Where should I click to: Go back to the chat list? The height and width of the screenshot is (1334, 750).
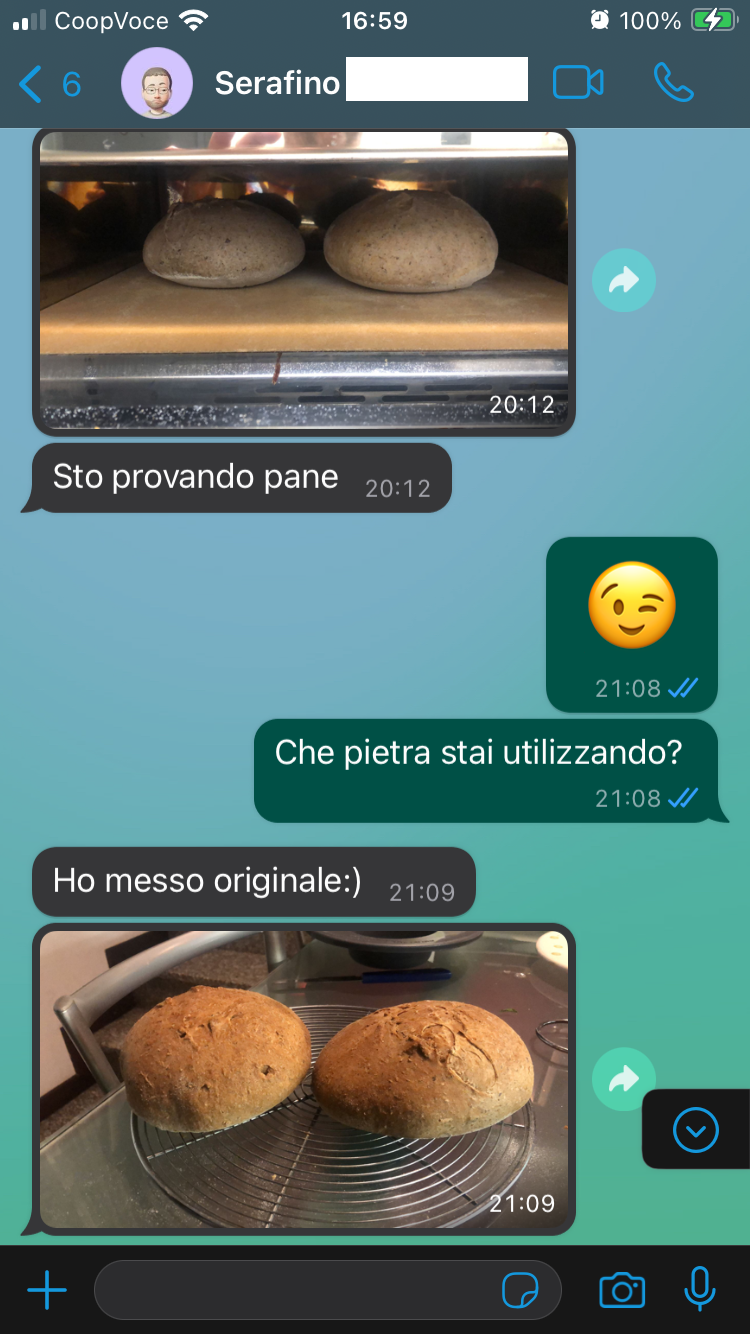(49, 84)
